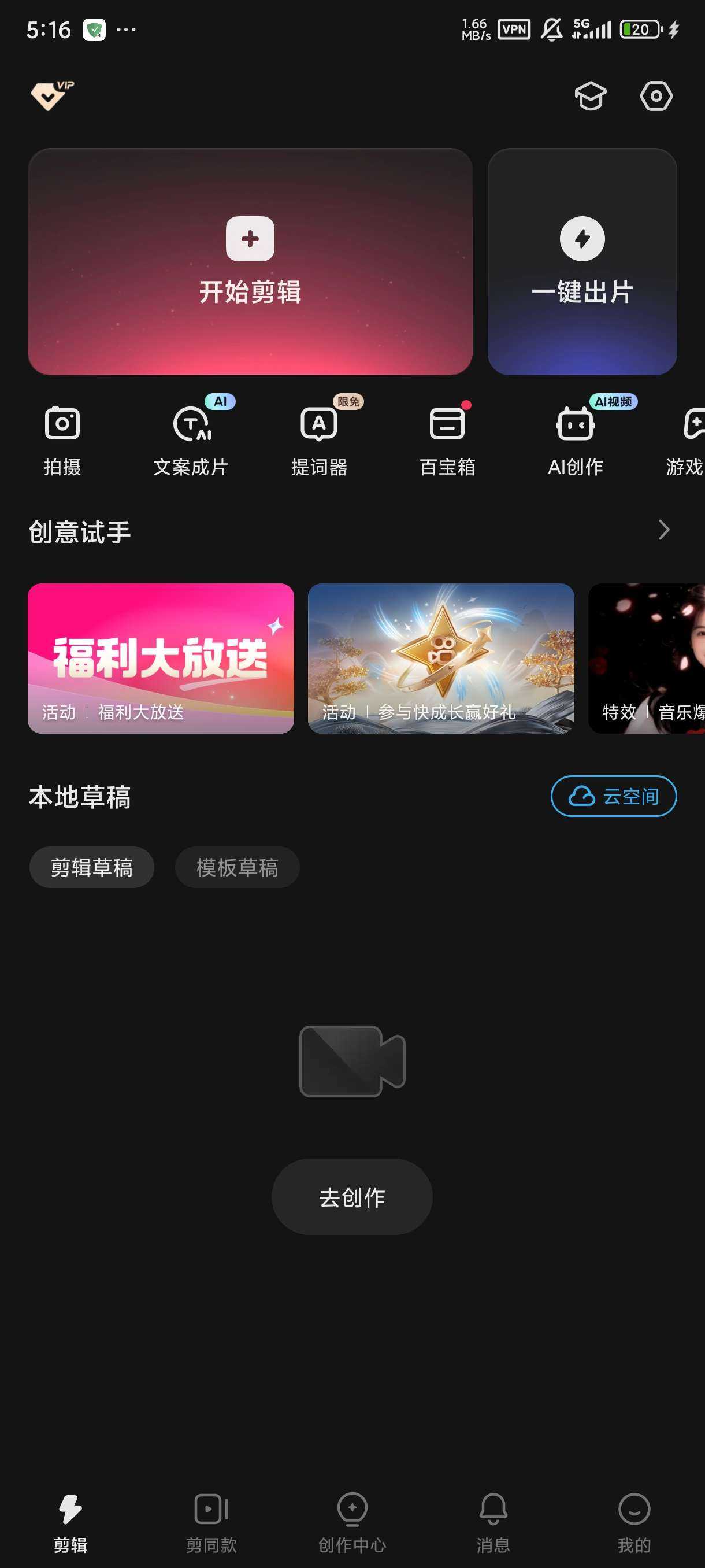The height and width of the screenshot is (1568, 705).
Task: Launch the 提词器 teleprompter
Action: pyautogui.click(x=320, y=439)
